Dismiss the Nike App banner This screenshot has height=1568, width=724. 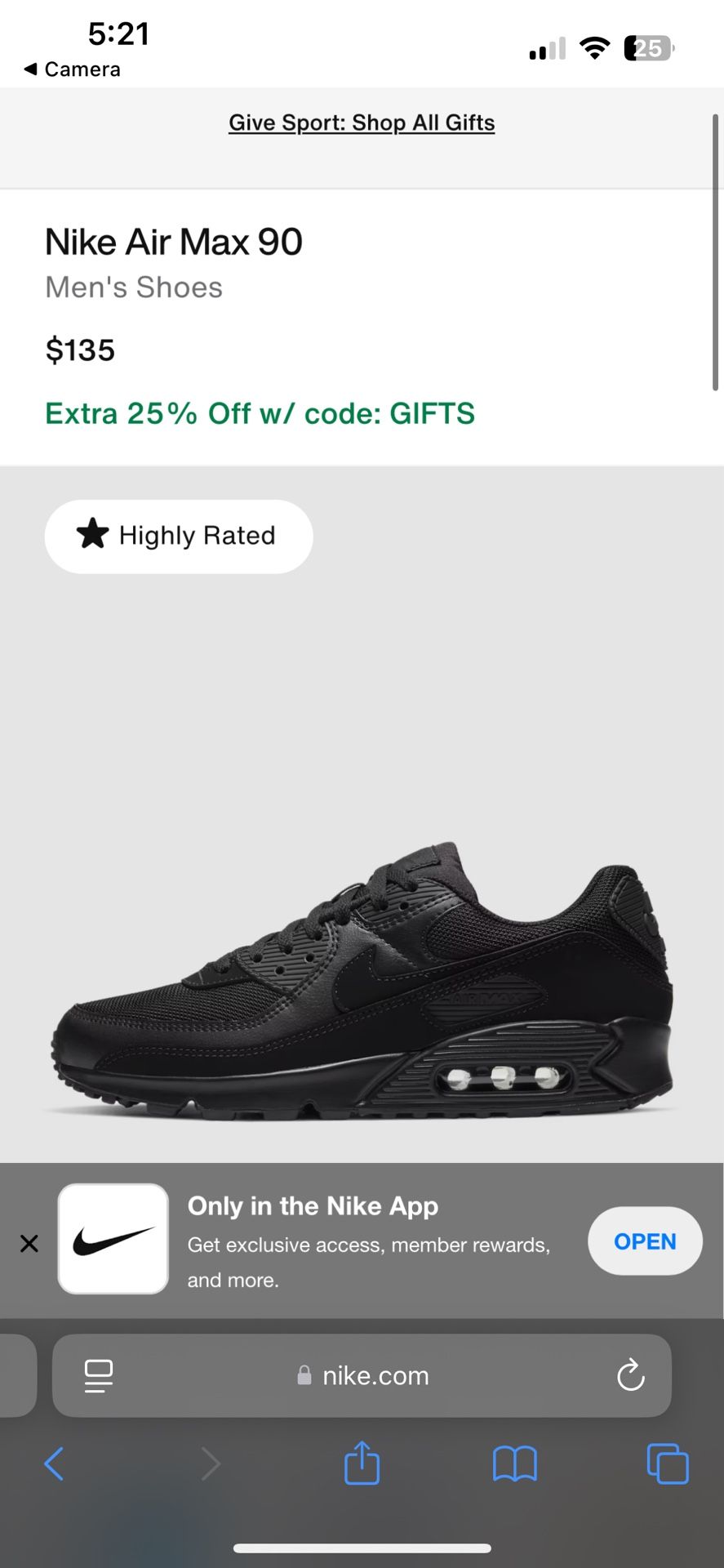[29, 1242]
